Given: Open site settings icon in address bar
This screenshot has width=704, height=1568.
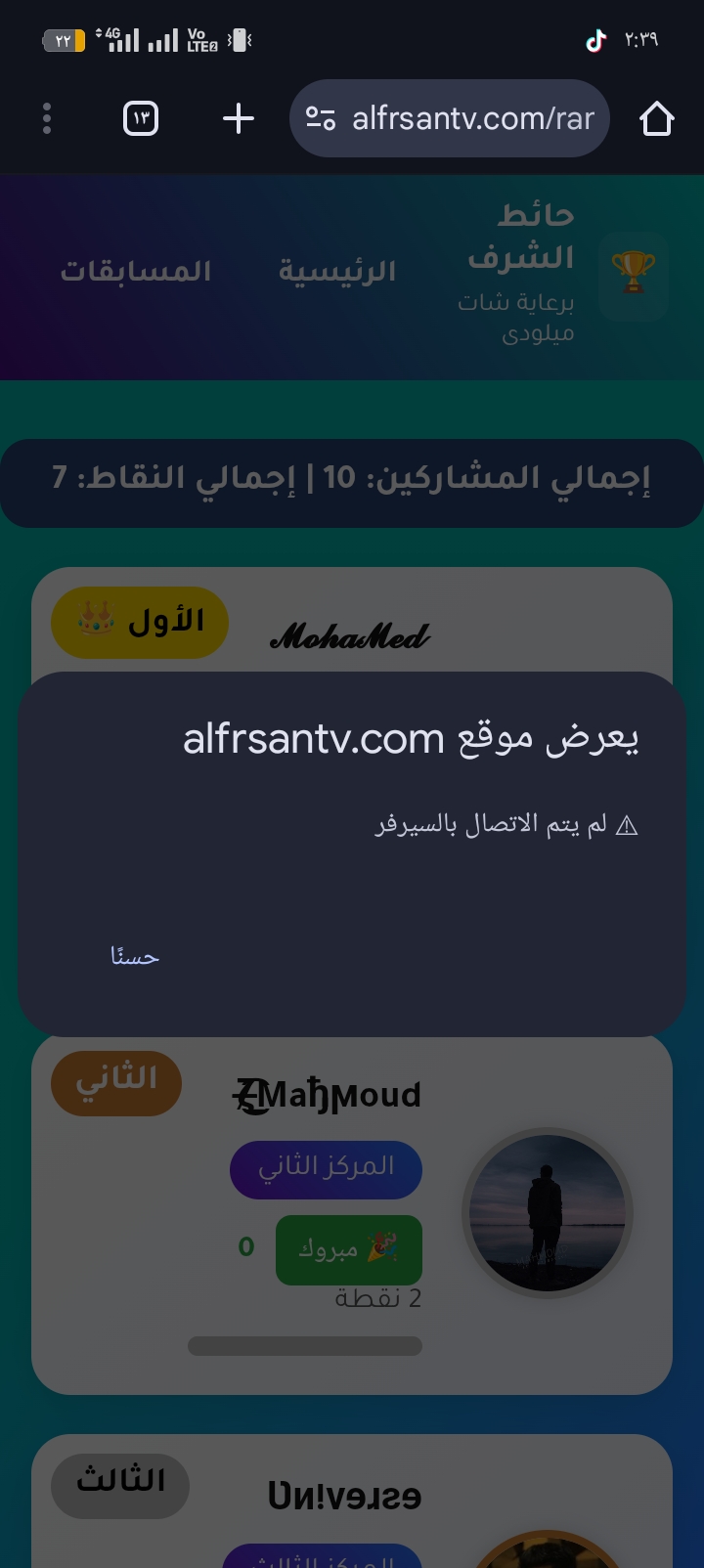Looking at the screenshot, I should (321, 118).
